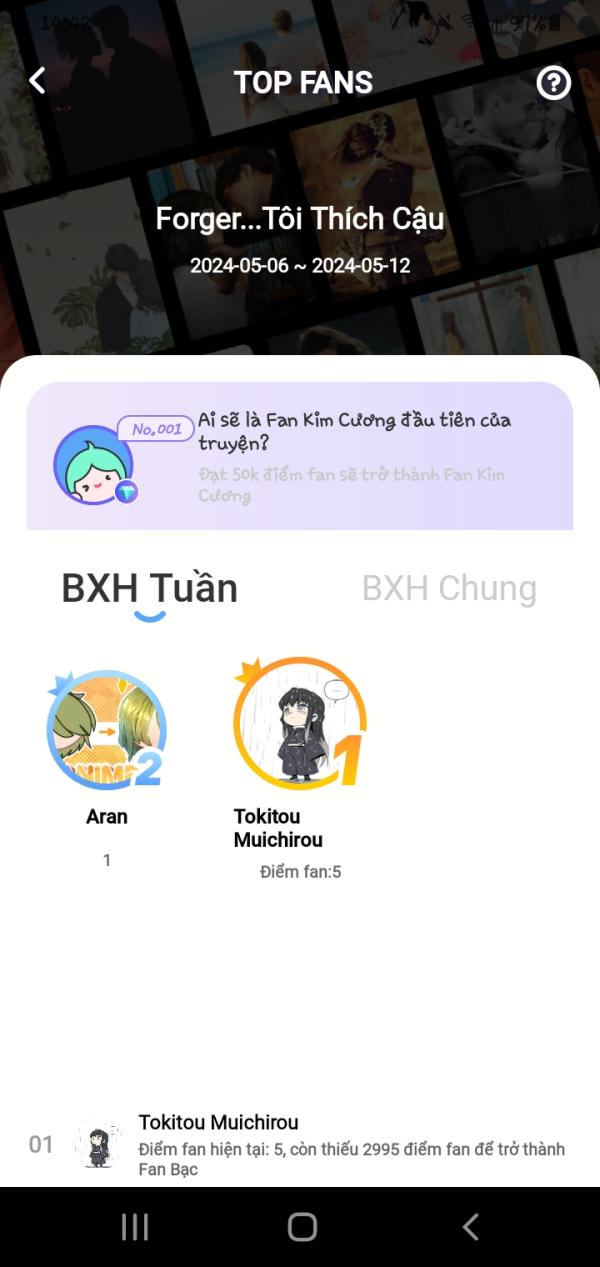600x1267 pixels.
Task: Go back using the top-left arrow
Action: 37,81
